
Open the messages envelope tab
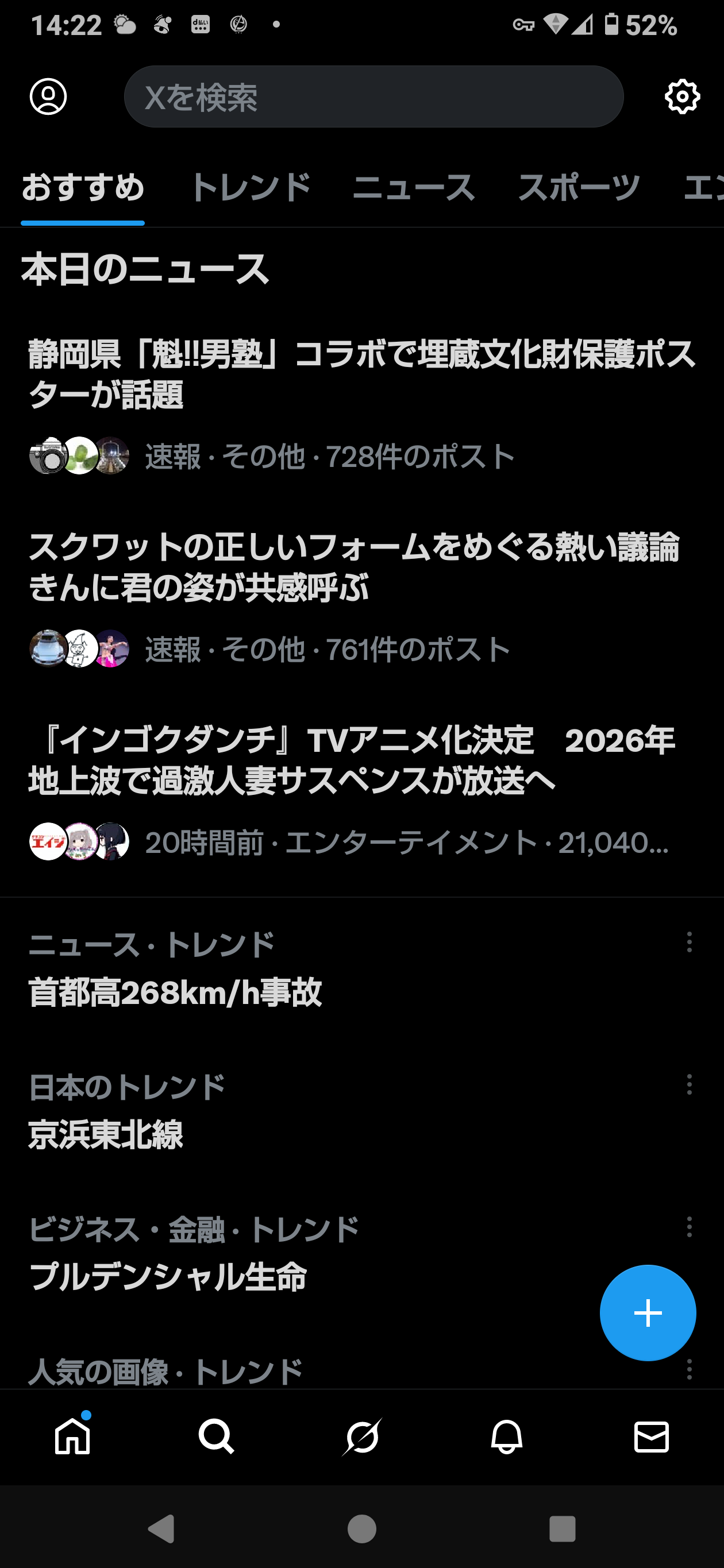[x=651, y=1437]
